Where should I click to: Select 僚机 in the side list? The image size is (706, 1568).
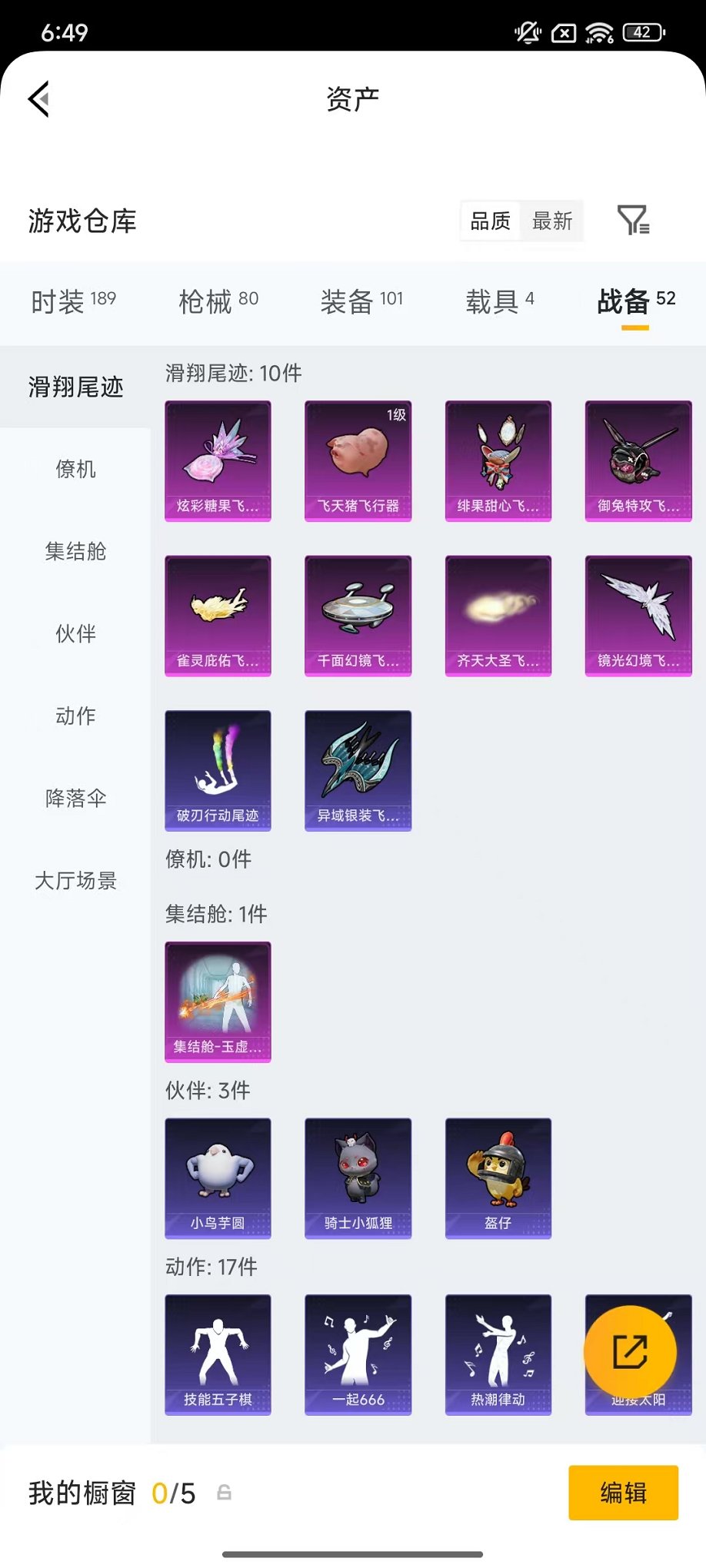coord(75,469)
